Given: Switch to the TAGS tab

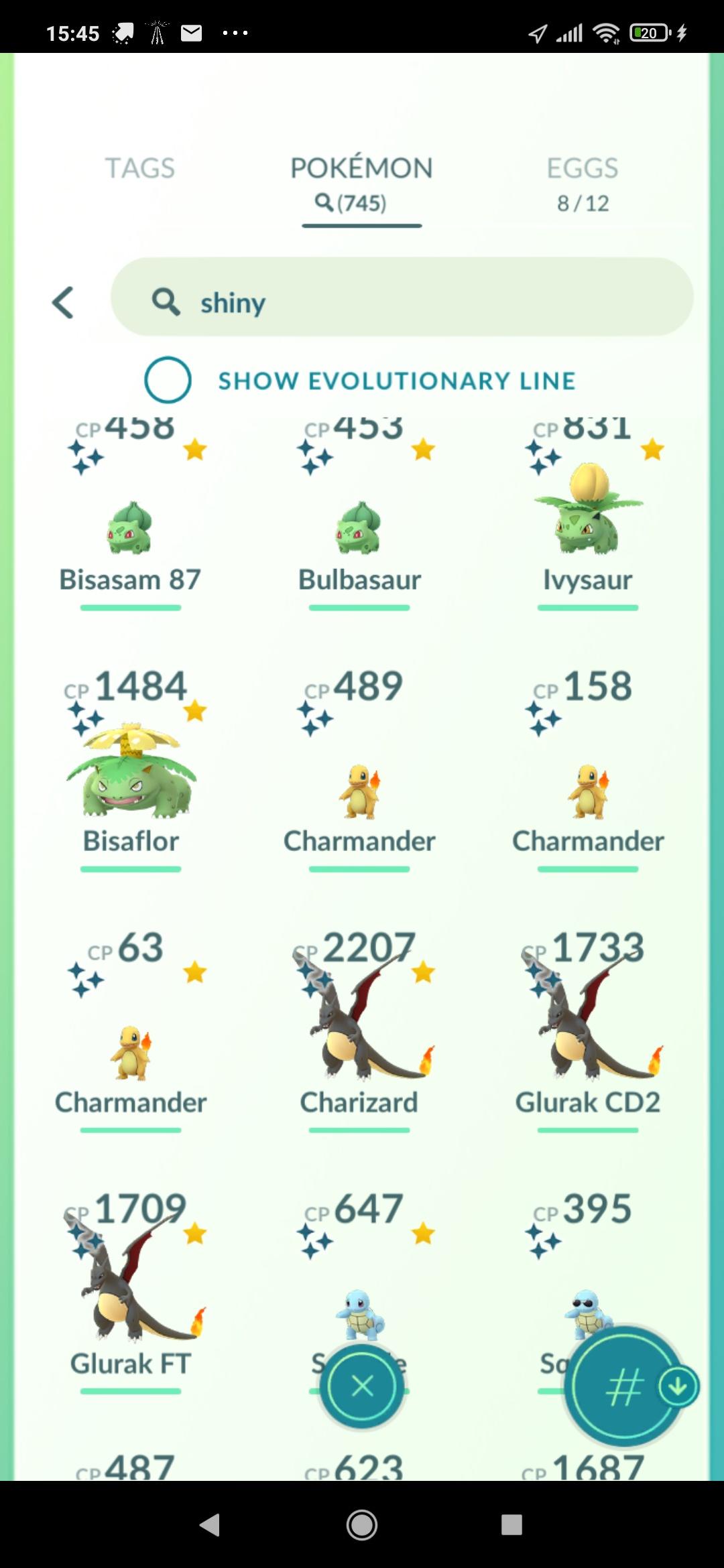Looking at the screenshot, I should pos(139,168).
